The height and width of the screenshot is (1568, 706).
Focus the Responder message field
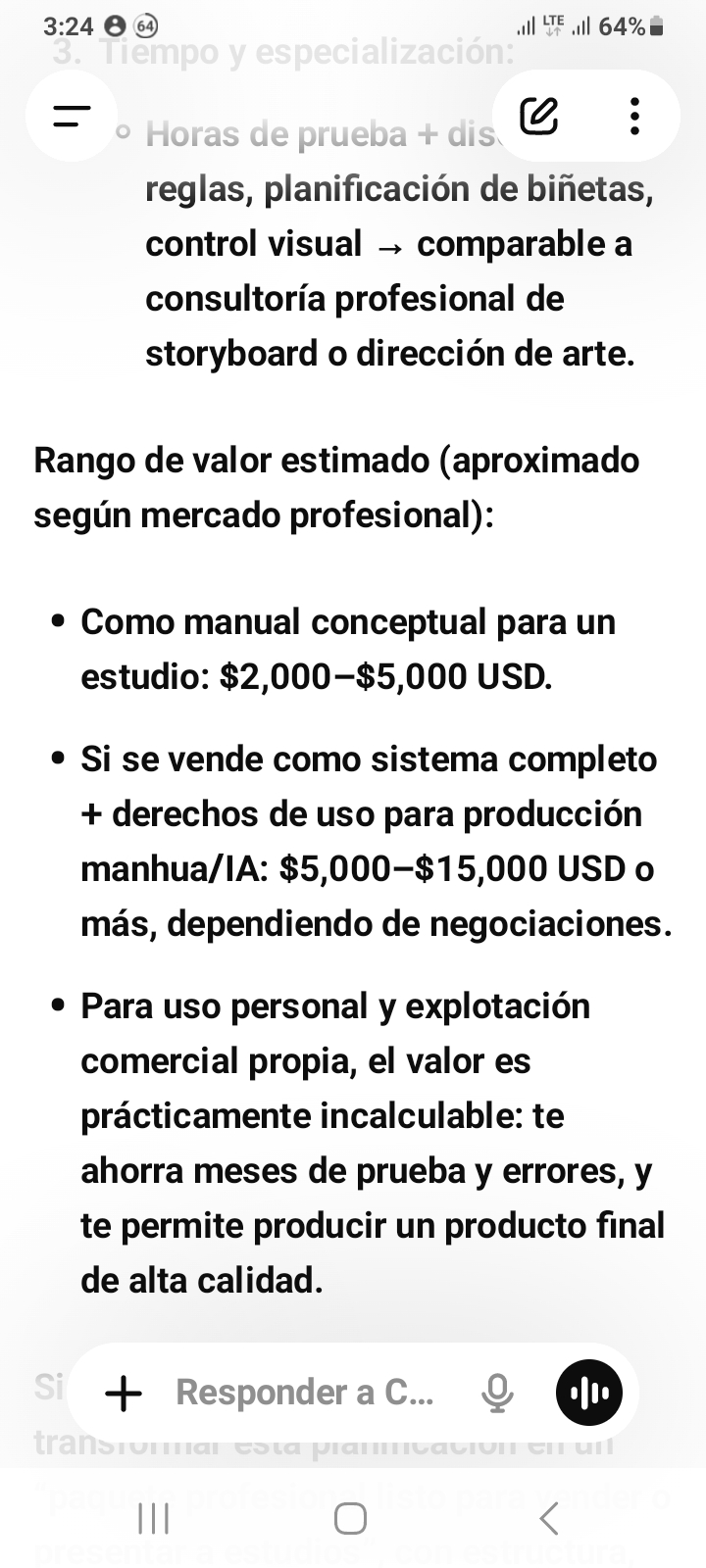coord(304,1393)
